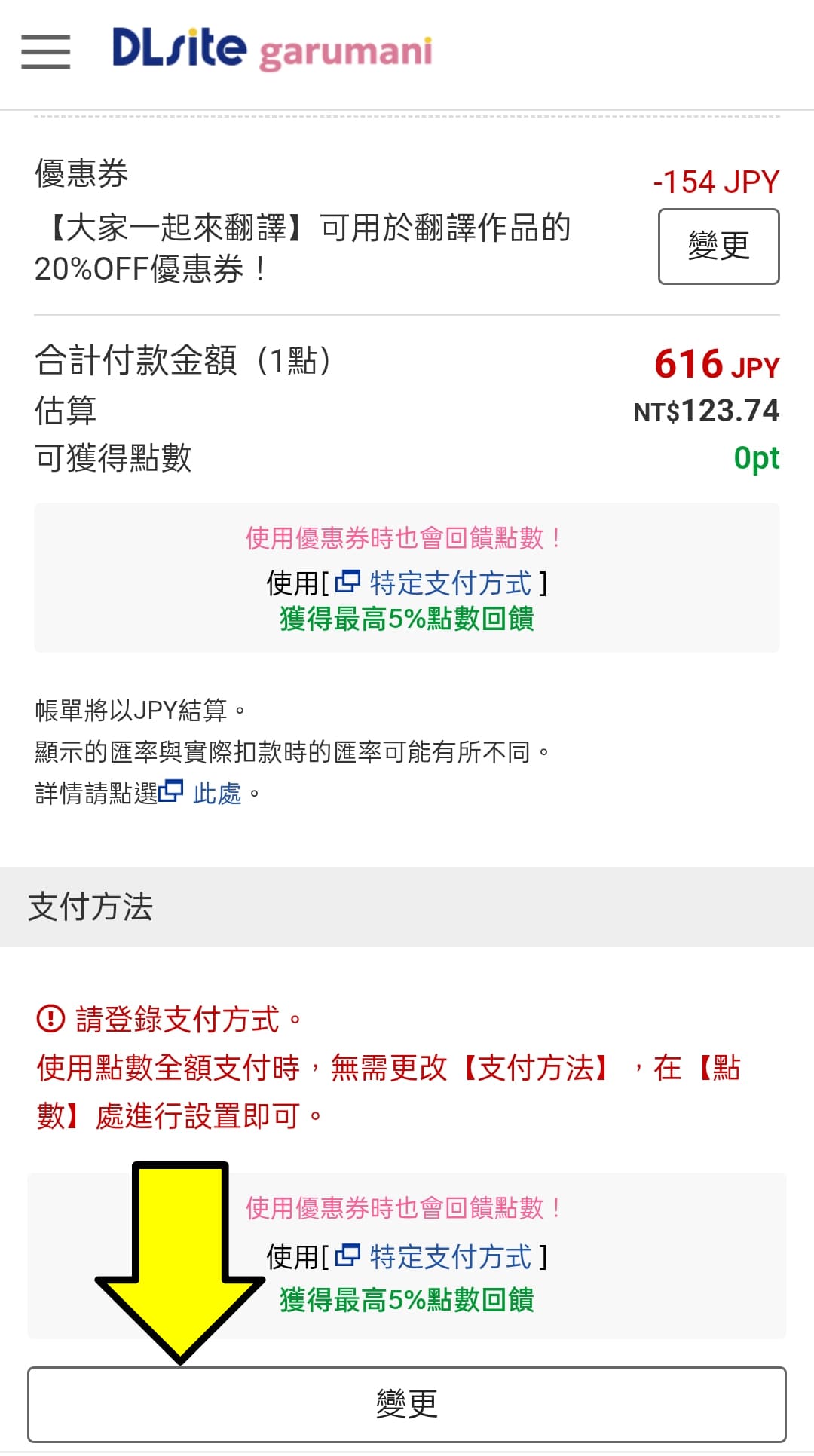Click the warning exclamation icon near 請登錄支付方式

(48, 1020)
